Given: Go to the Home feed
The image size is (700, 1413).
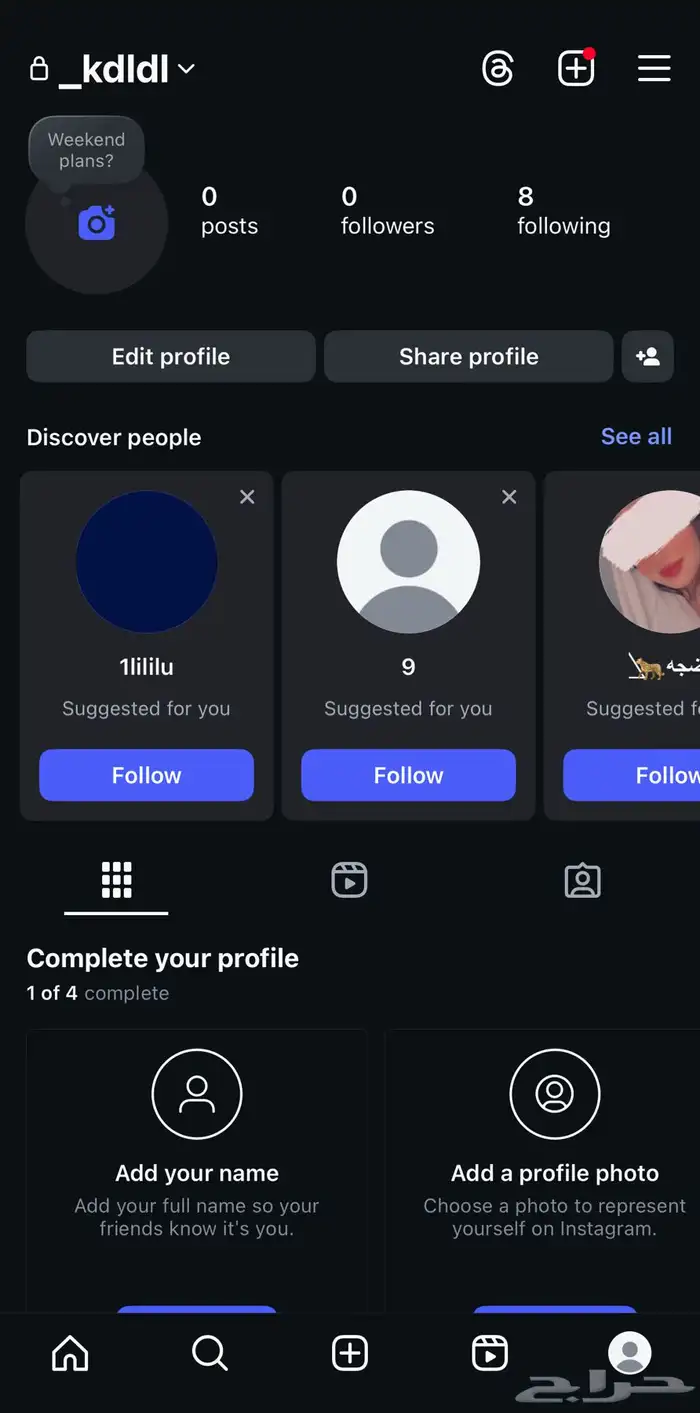Looking at the screenshot, I should click(x=70, y=1354).
